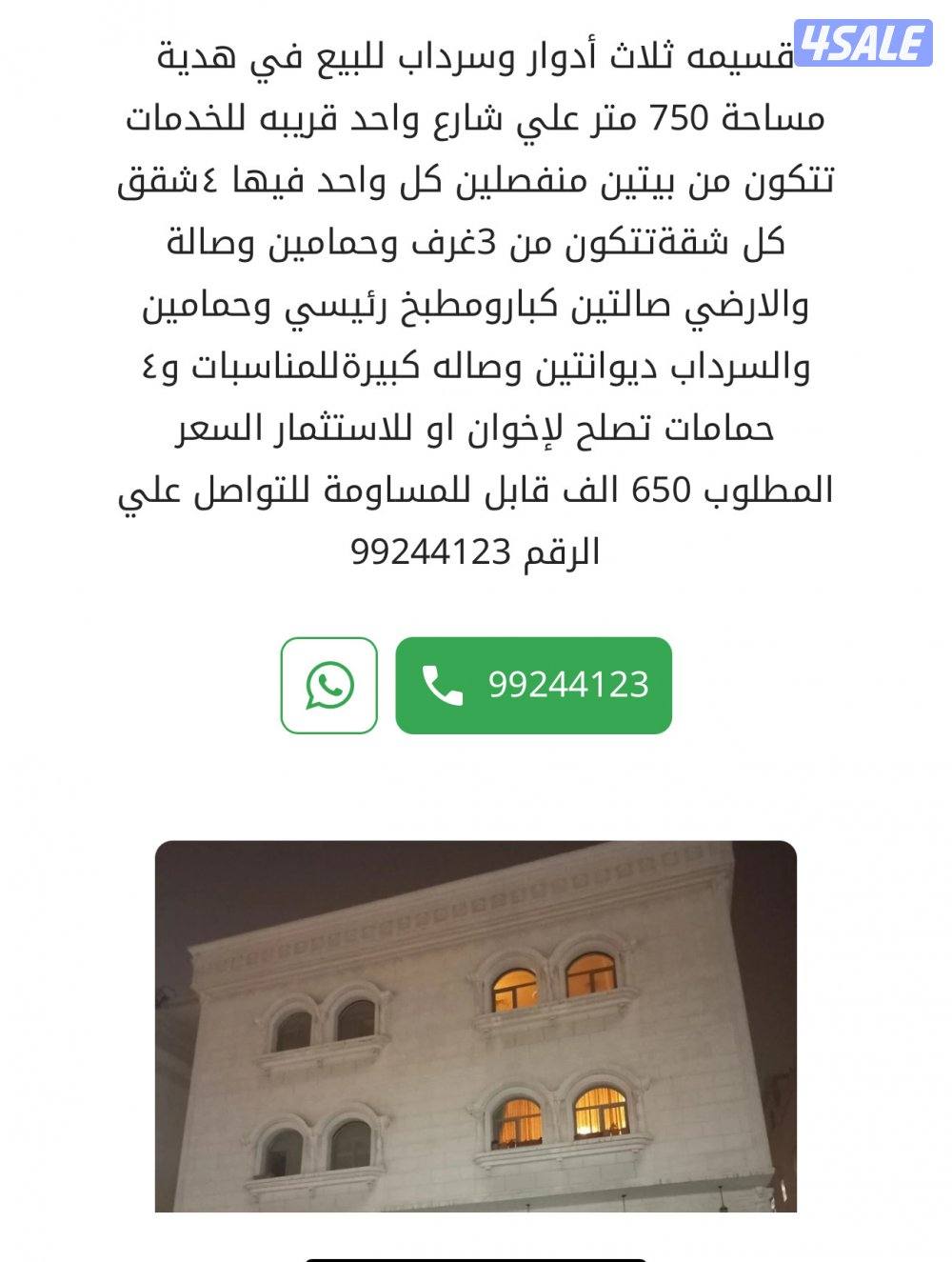
Task: Call the seller using the 99244123 button
Action: [533, 684]
